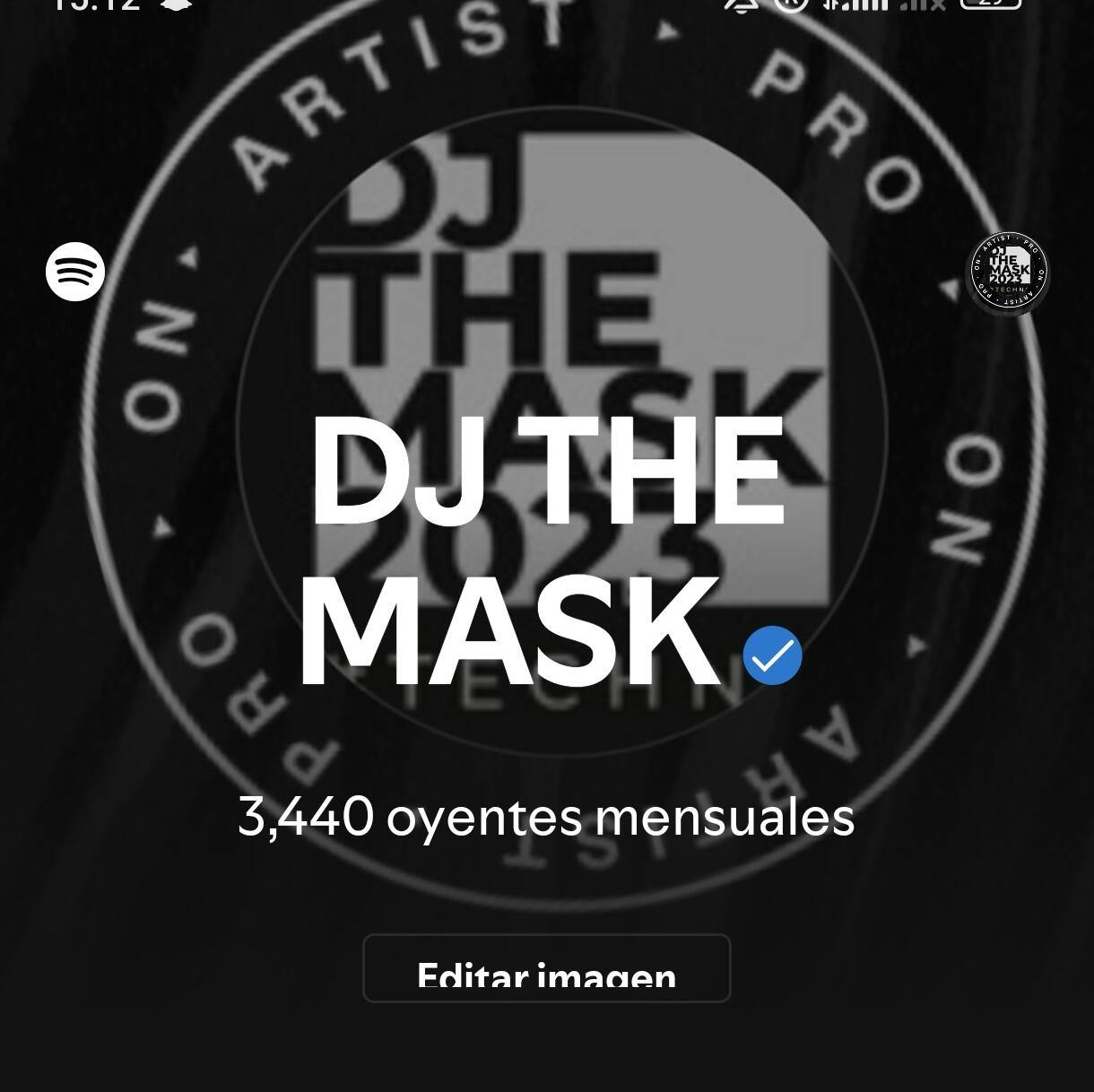Tap the Editar imagen button

[x=546, y=968]
